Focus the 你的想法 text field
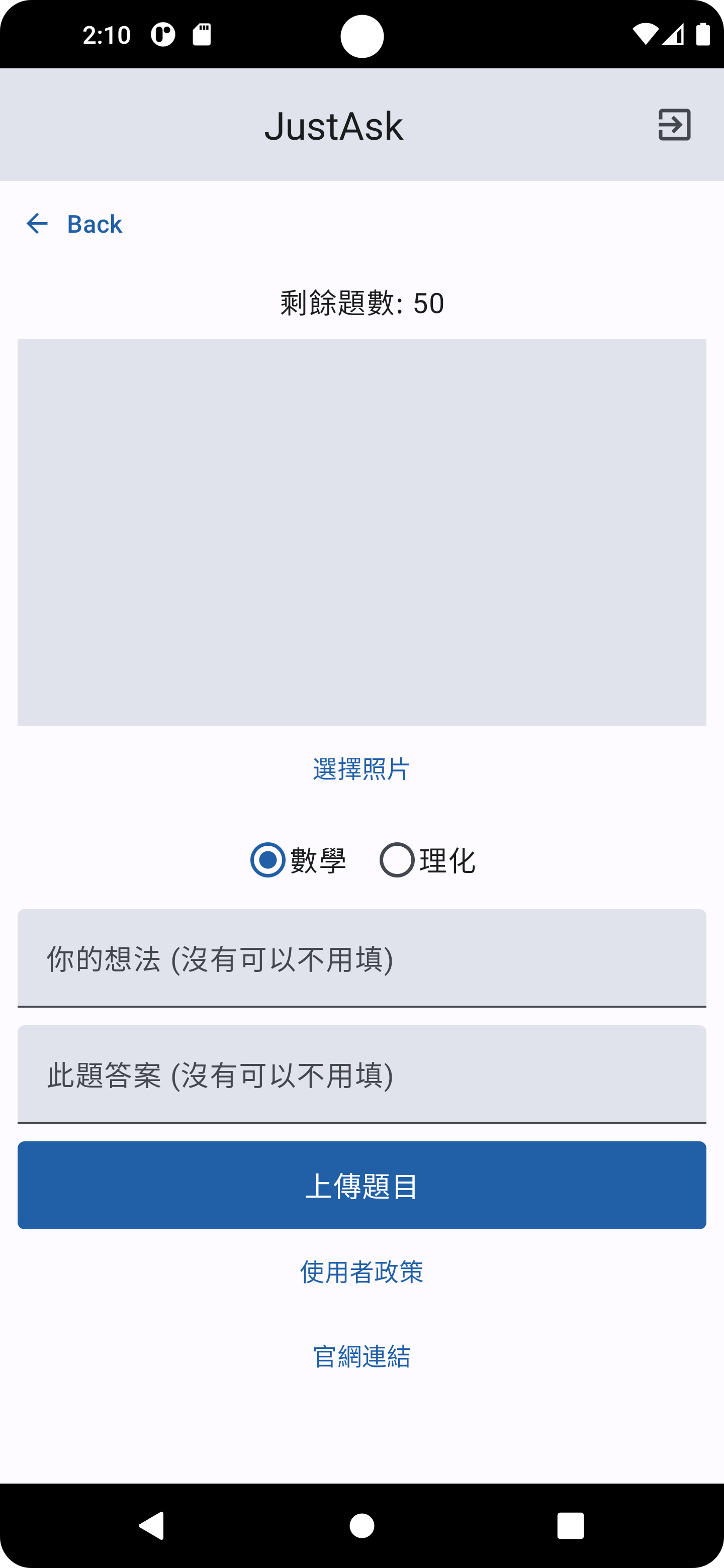The height and width of the screenshot is (1568, 724). tap(361, 958)
